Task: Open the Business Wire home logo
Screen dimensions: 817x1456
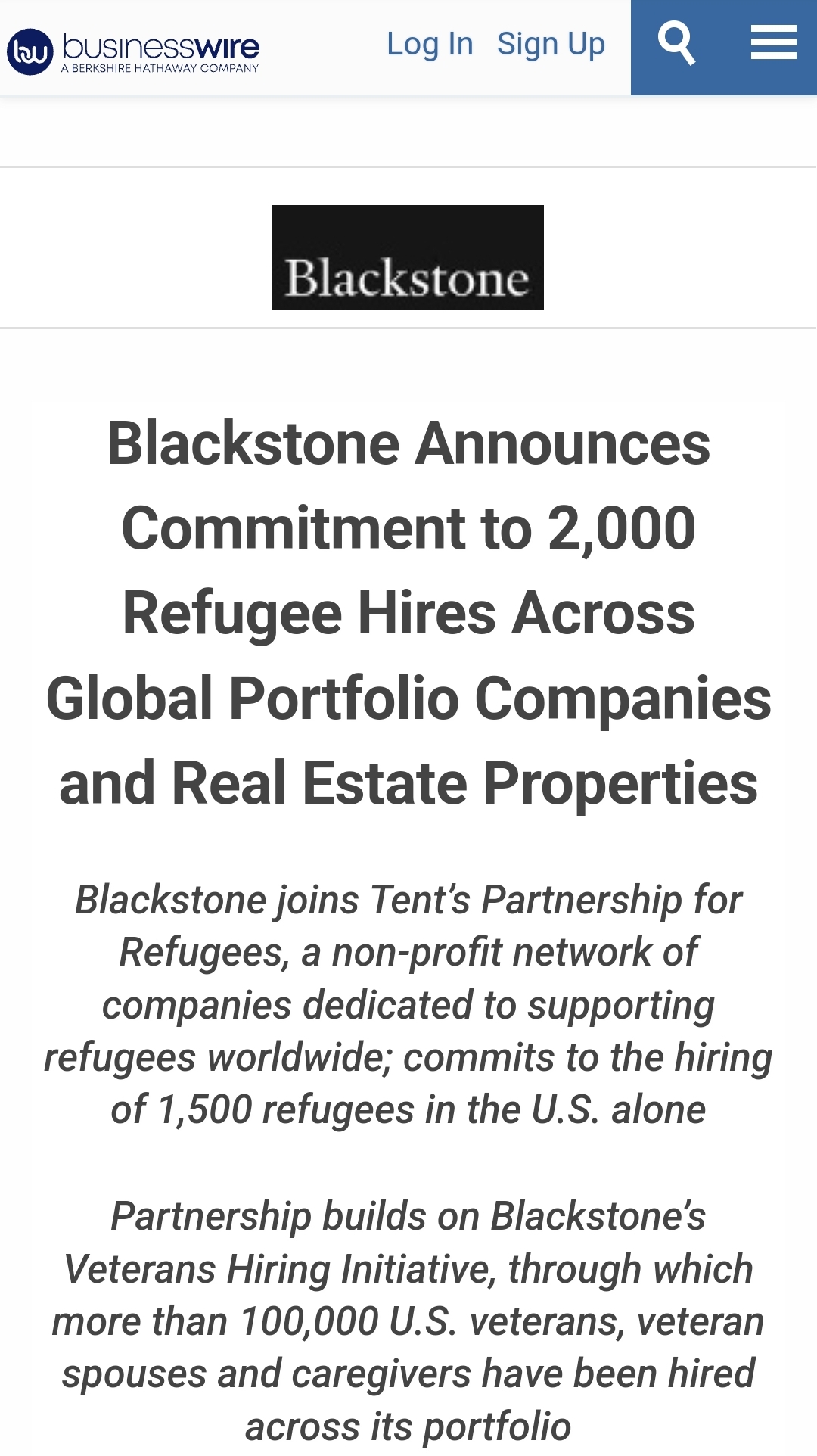Action: click(x=133, y=51)
